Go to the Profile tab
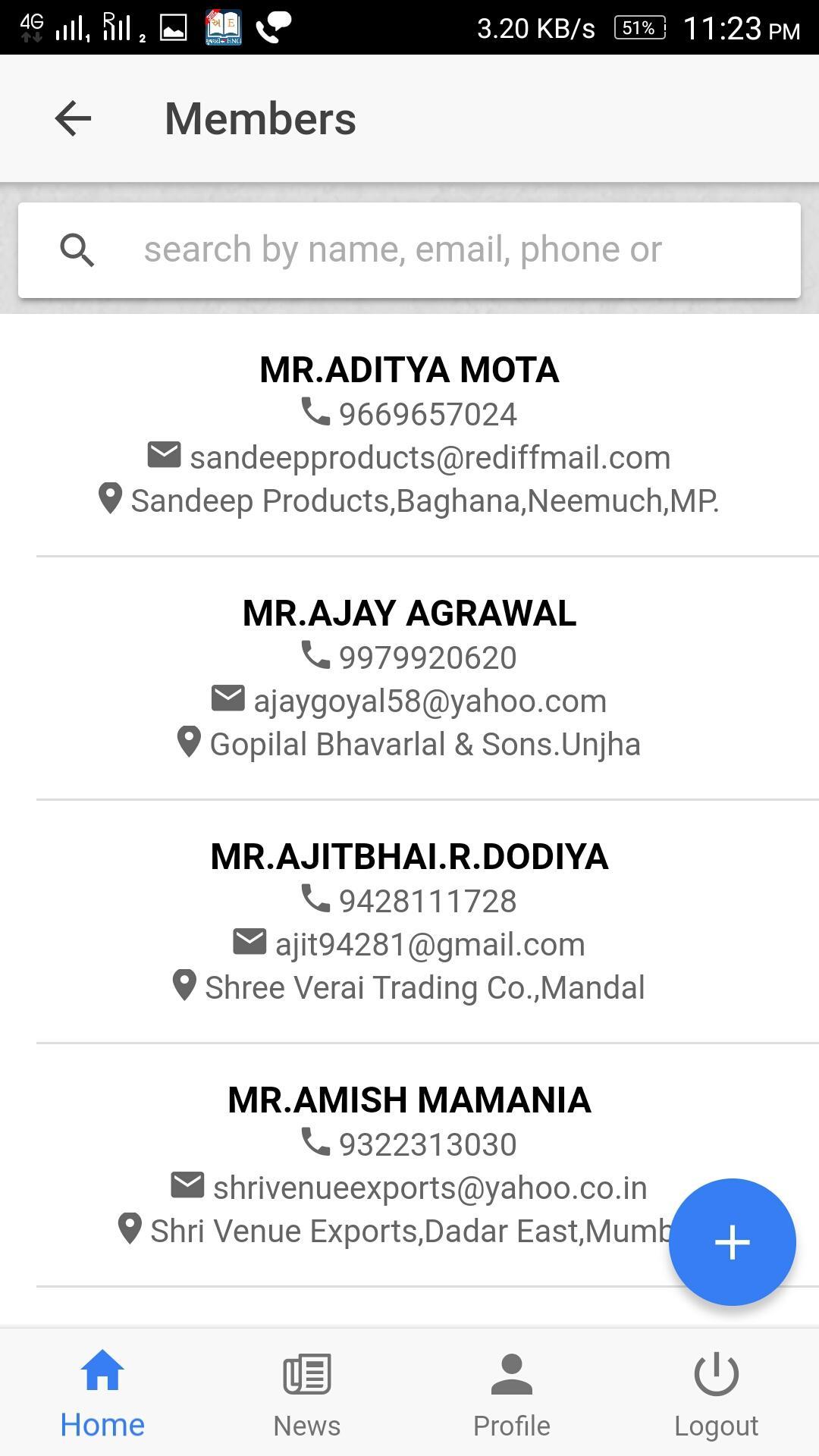The height and width of the screenshot is (1456, 819). [x=512, y=1394]
